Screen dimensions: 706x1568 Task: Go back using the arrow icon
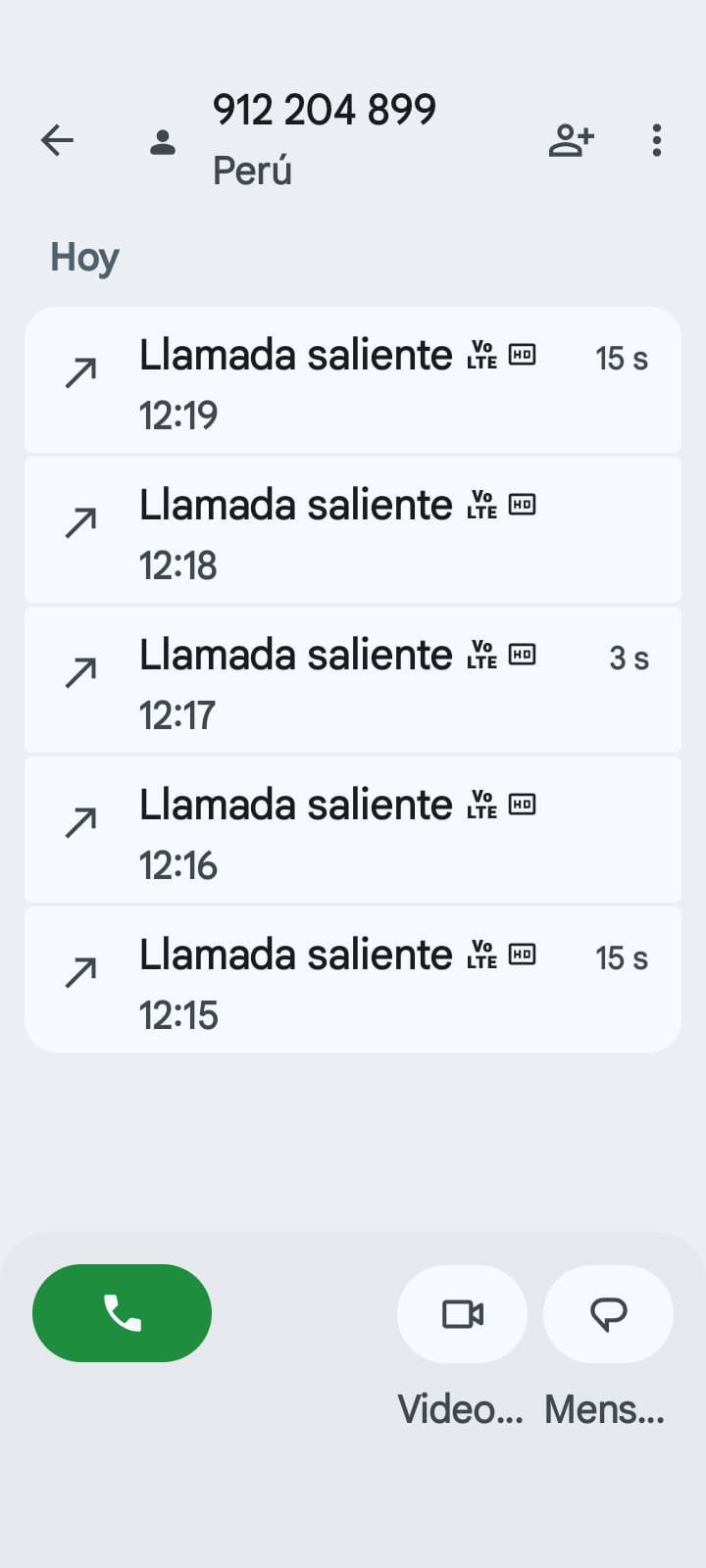click(57, 140)
